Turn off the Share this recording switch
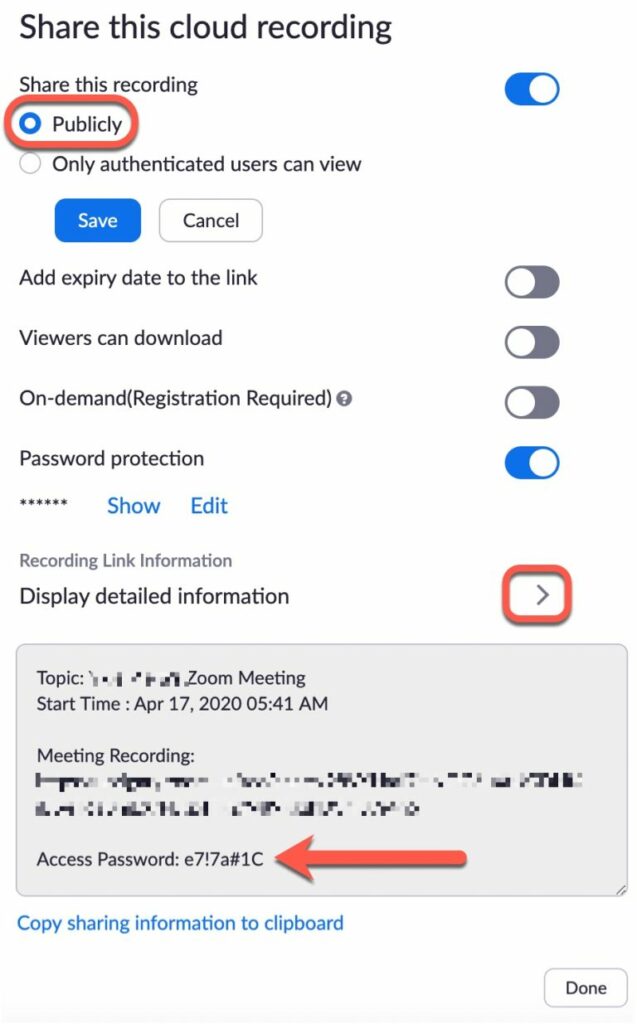The width and height of the screenshot is (637, 1024). pyautogui.click(x=532, y=89)
